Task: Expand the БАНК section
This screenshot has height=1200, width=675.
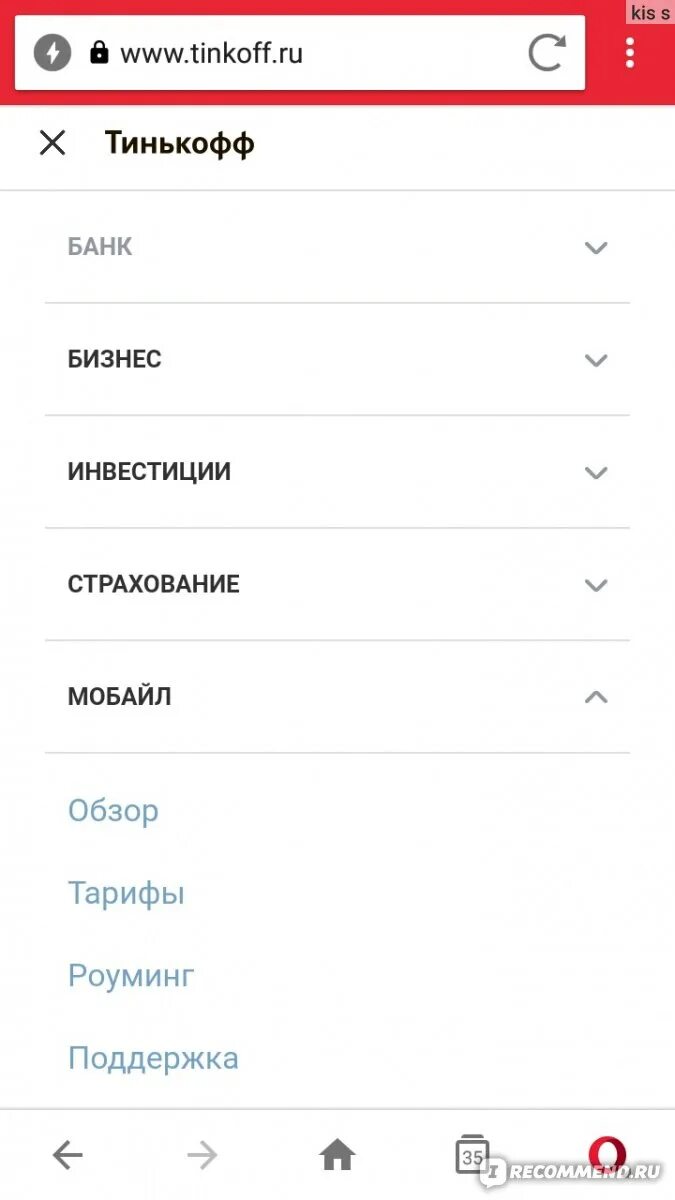Action: [337, 247]
